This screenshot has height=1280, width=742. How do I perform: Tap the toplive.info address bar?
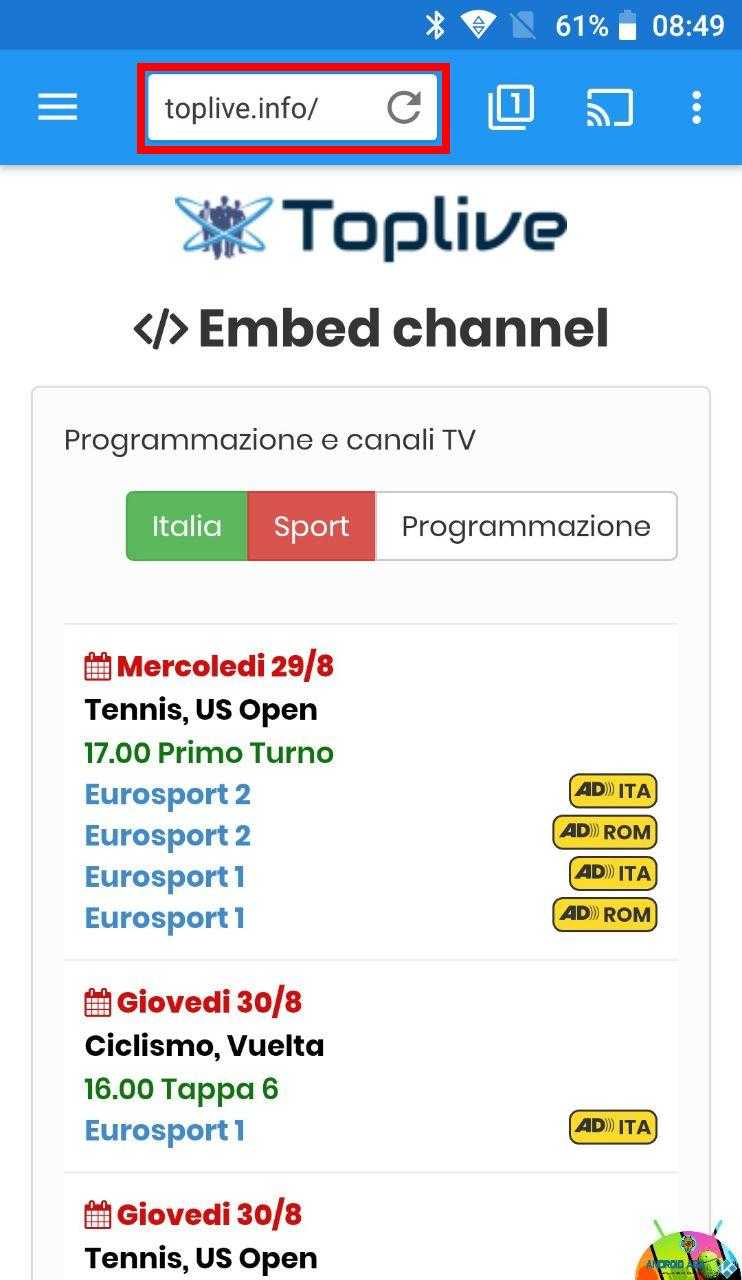tap(293, 108)
